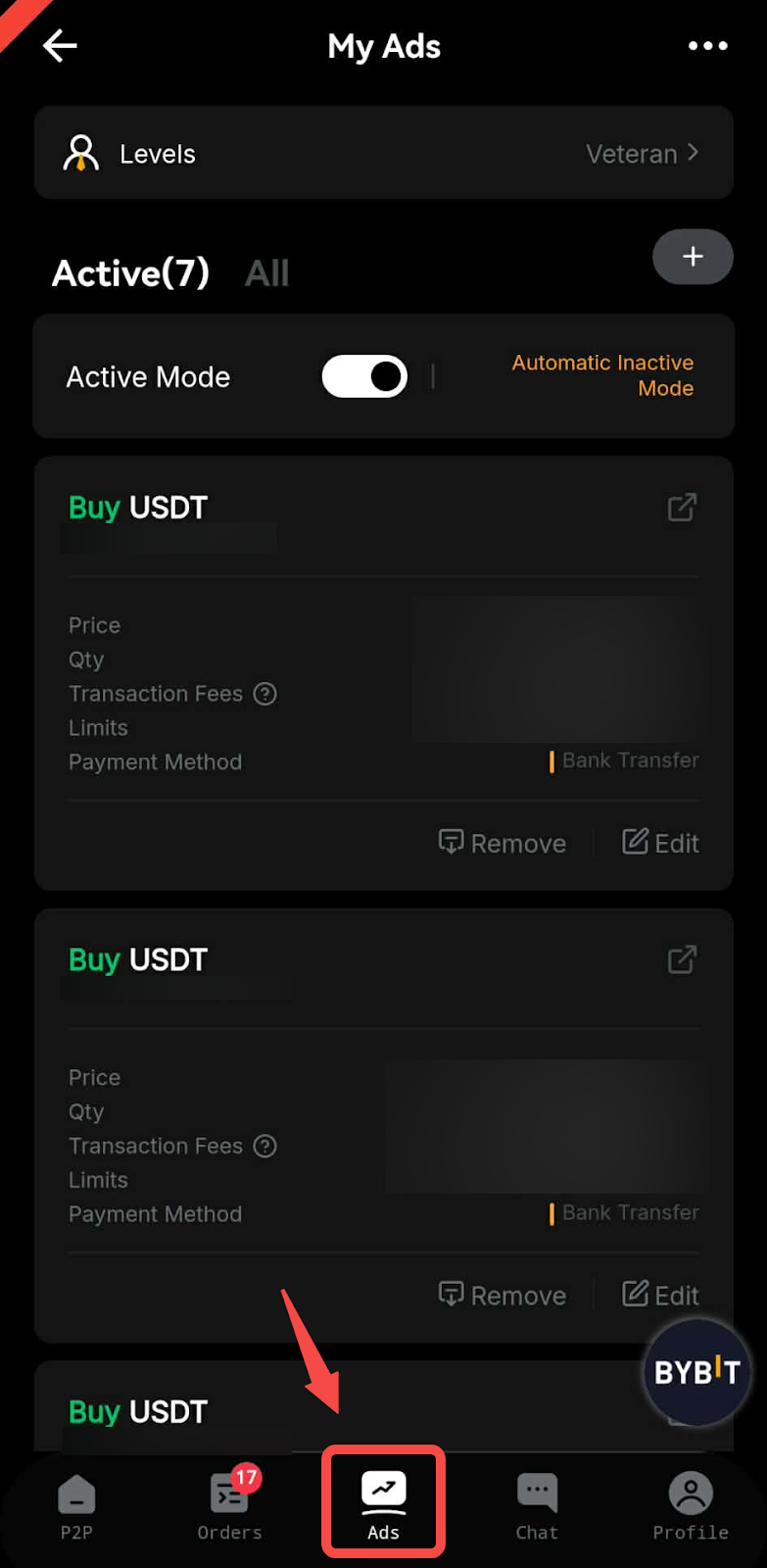Toggle the Active Mode switch

364,376
